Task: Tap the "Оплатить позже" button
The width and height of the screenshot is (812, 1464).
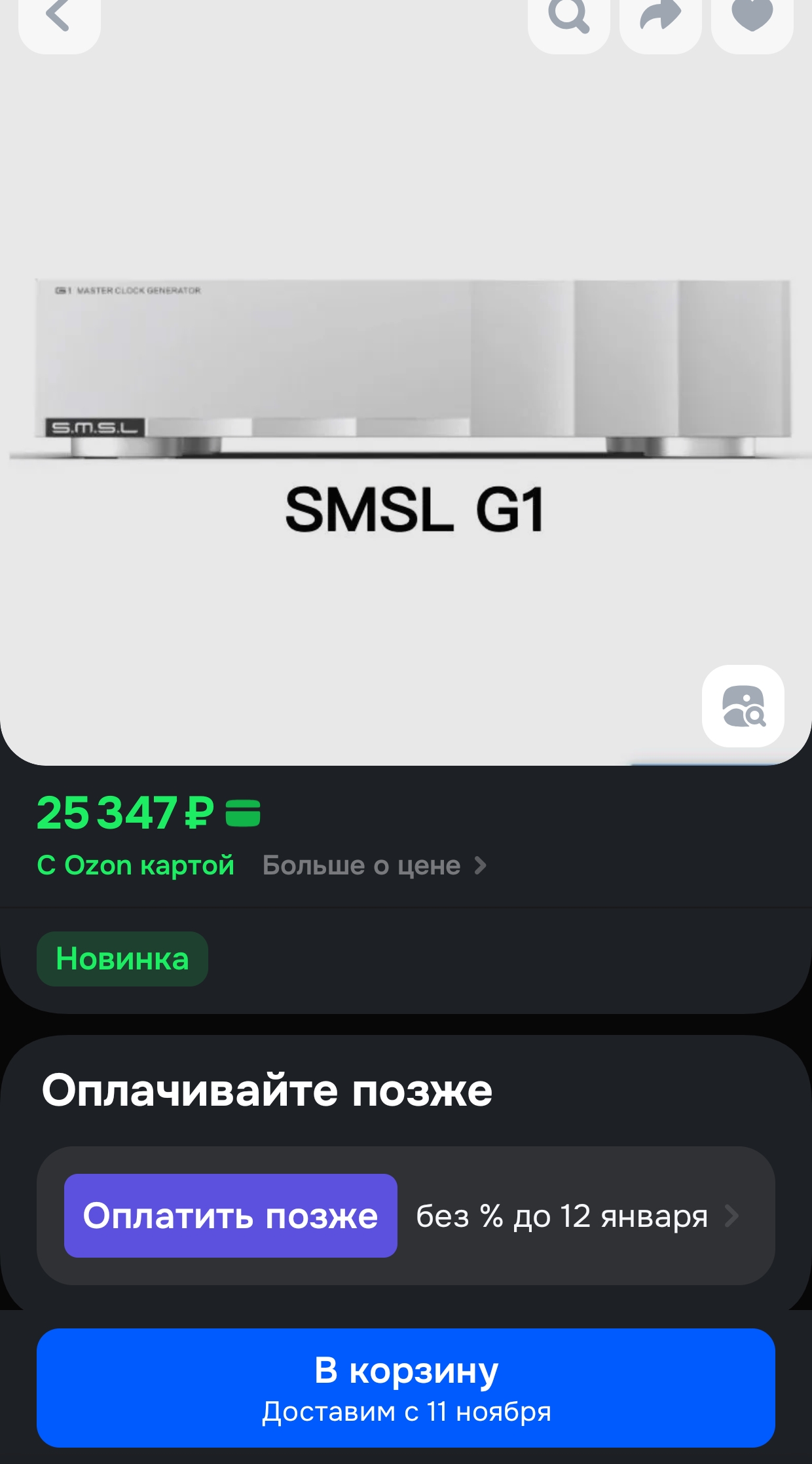Action: click(231, 1216)
